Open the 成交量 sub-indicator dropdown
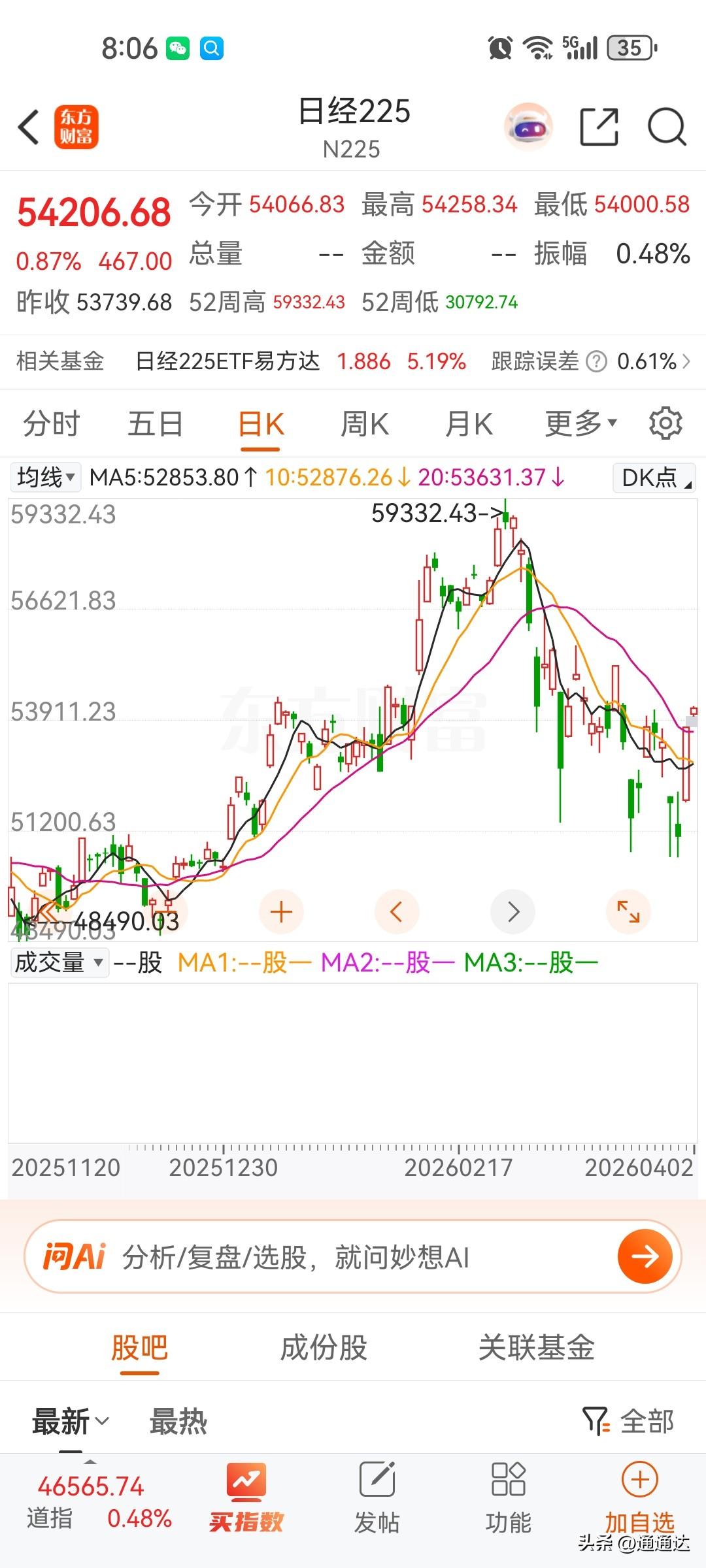This screenshot has width=706, height=1568. 59,963
